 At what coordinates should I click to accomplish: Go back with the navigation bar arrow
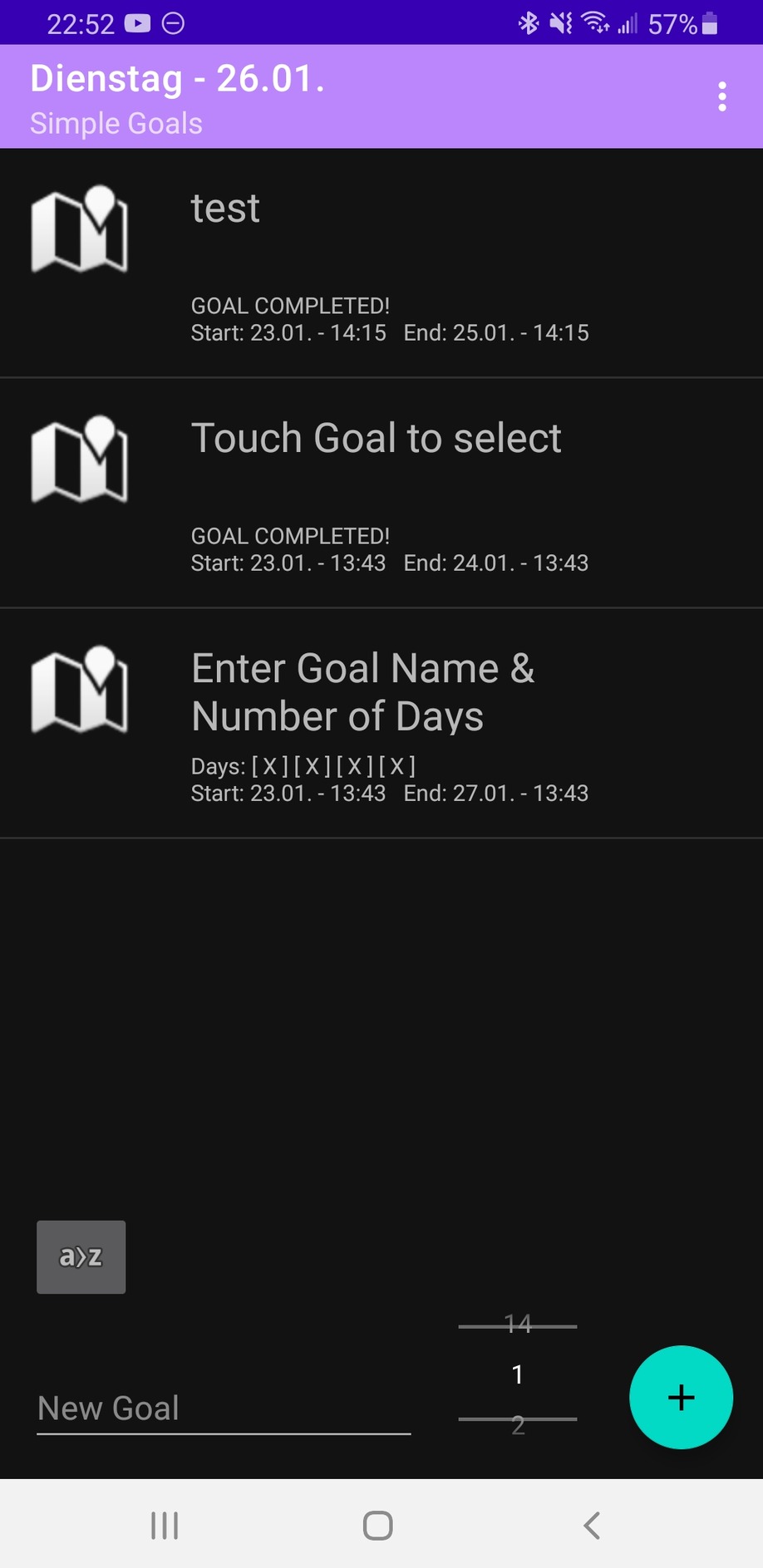pos(592,1525)
